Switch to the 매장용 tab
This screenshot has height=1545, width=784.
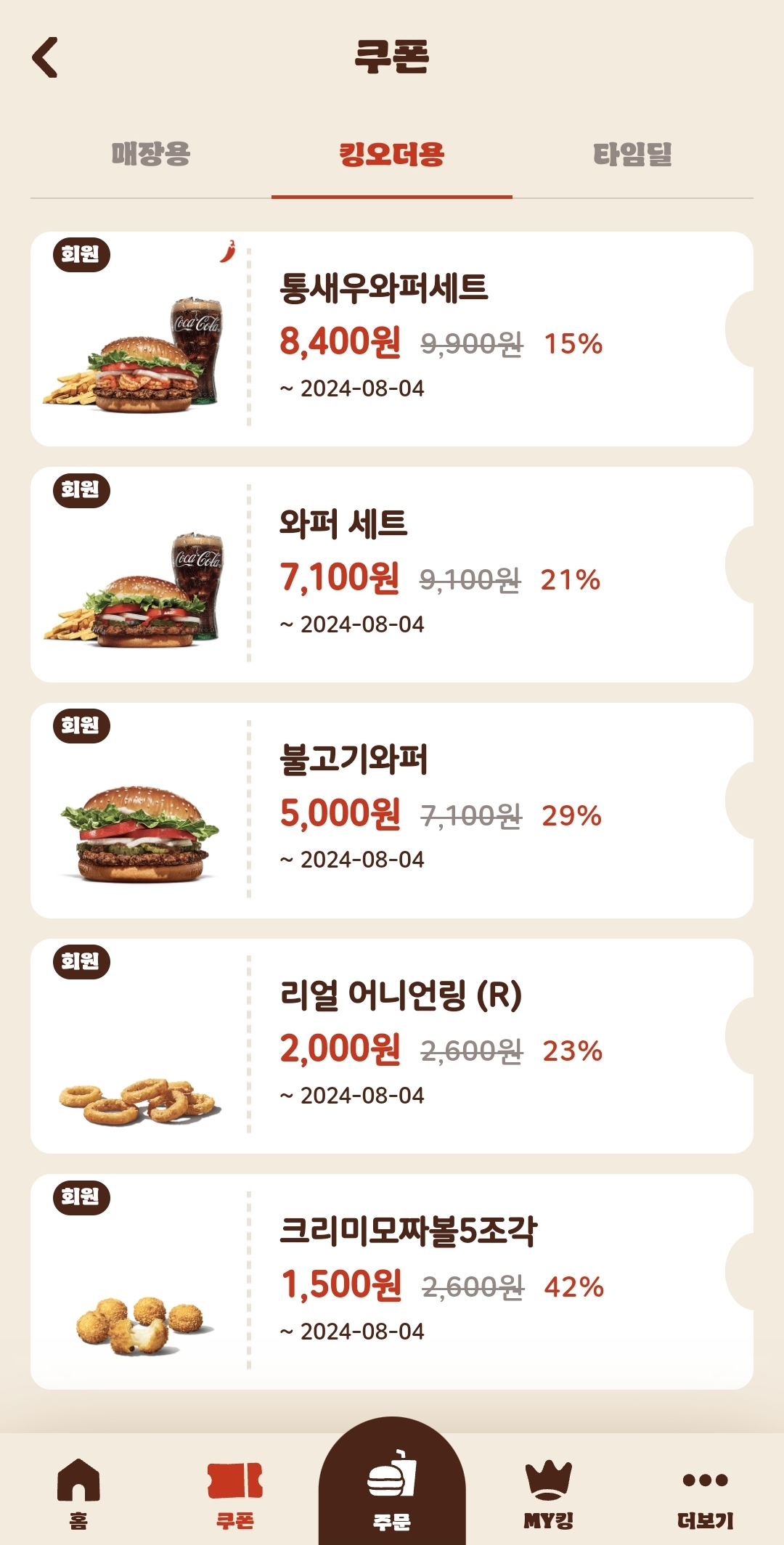click(x=150, y=155)
